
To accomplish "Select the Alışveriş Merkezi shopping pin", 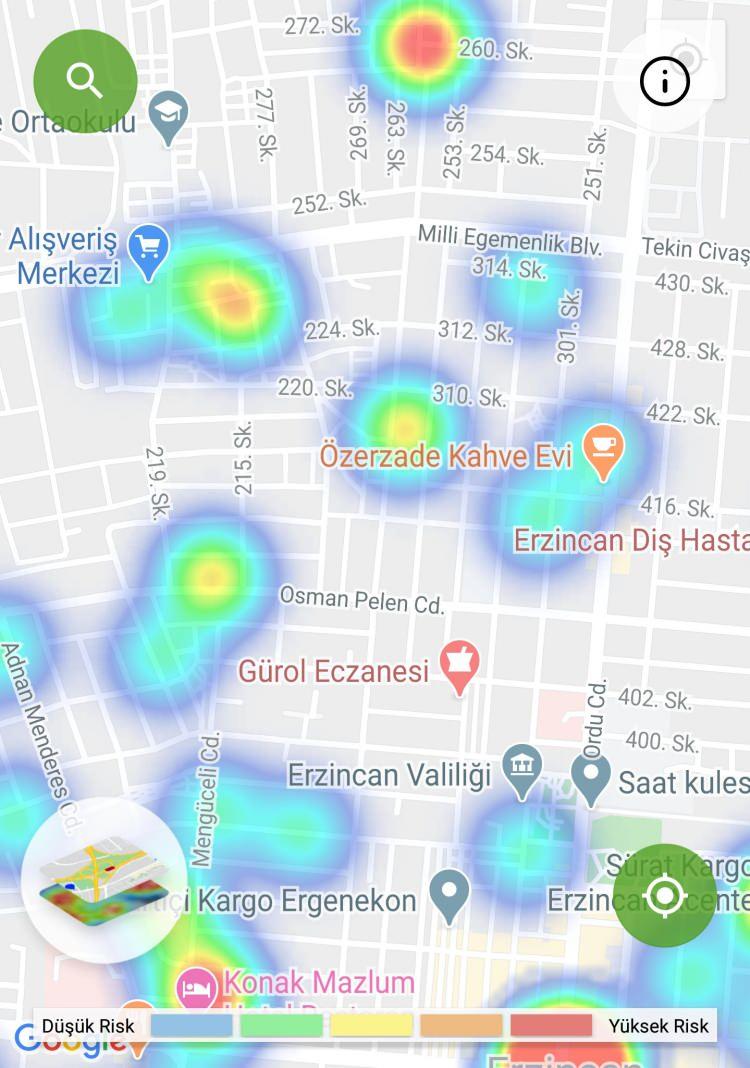I will (149, 251).
